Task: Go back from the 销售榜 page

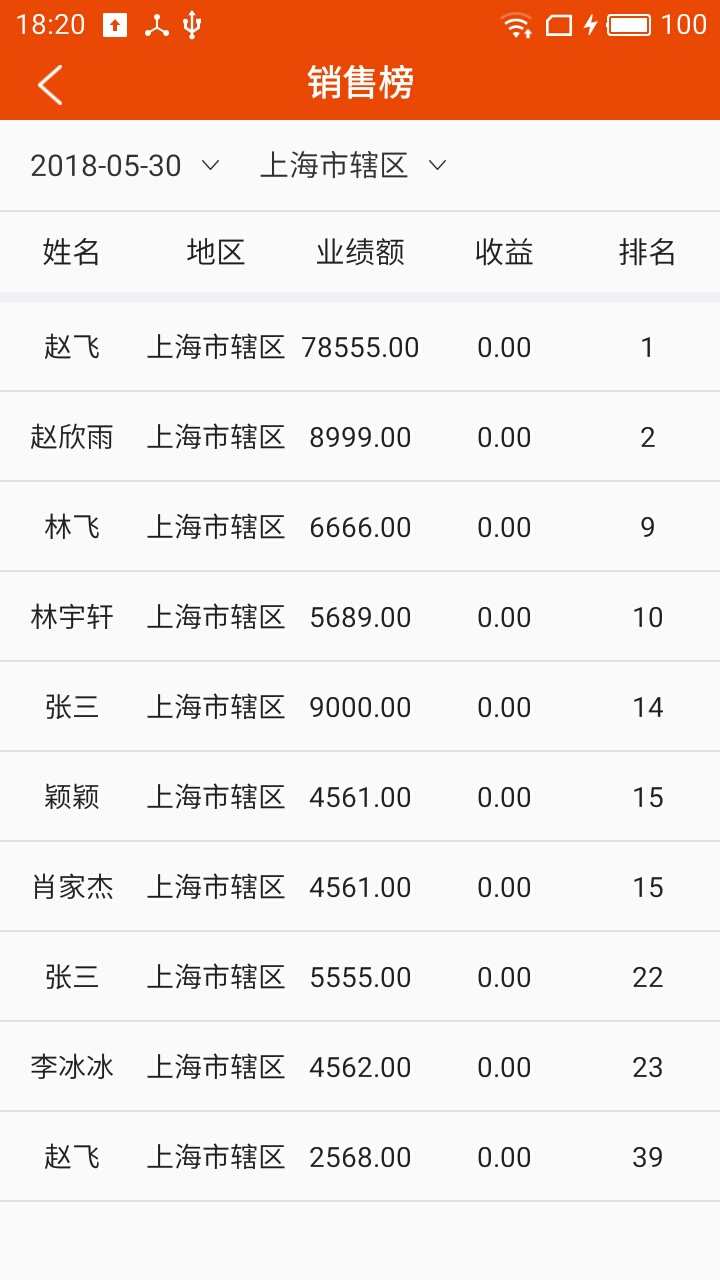Action: click(x=50, y=84)
